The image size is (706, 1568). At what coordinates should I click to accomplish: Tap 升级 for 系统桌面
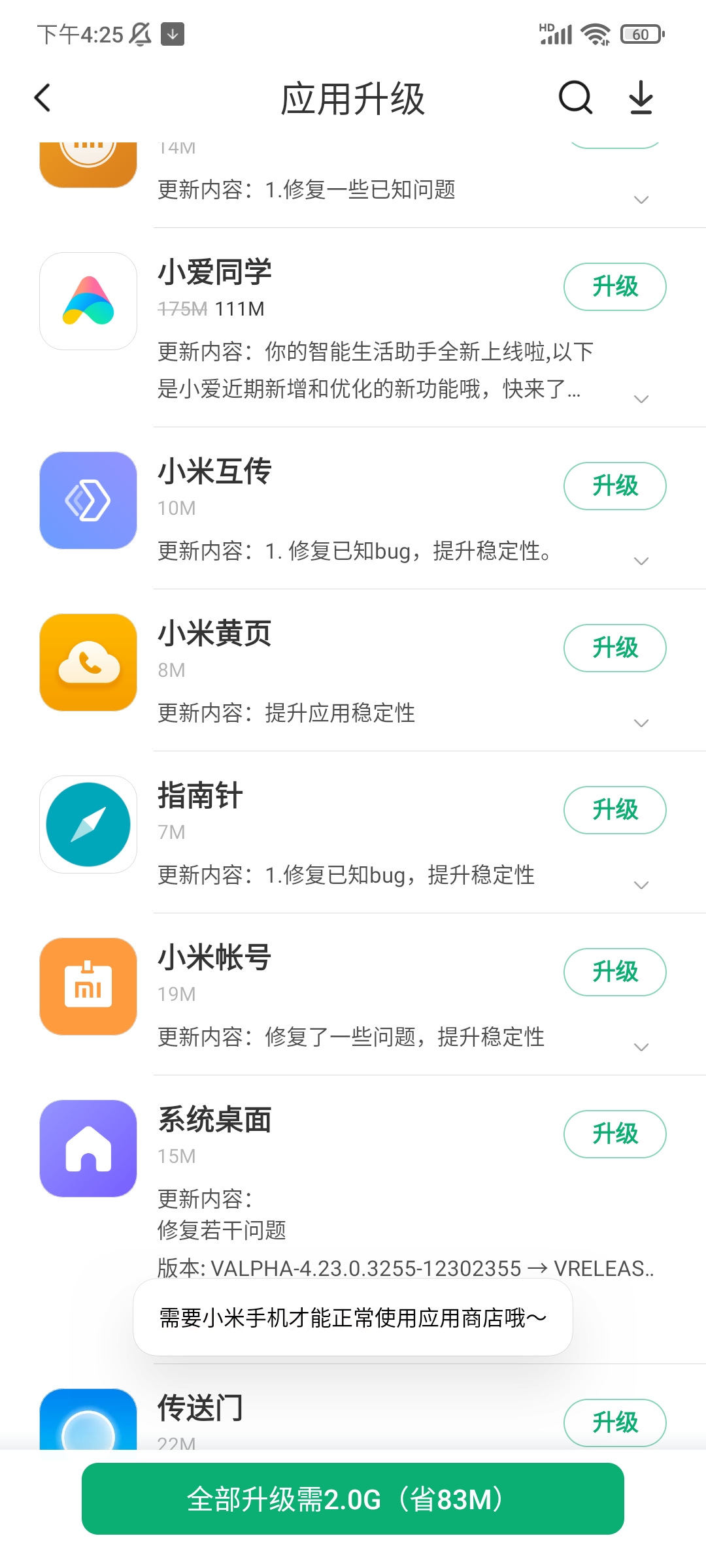(x=614, y=1134)
